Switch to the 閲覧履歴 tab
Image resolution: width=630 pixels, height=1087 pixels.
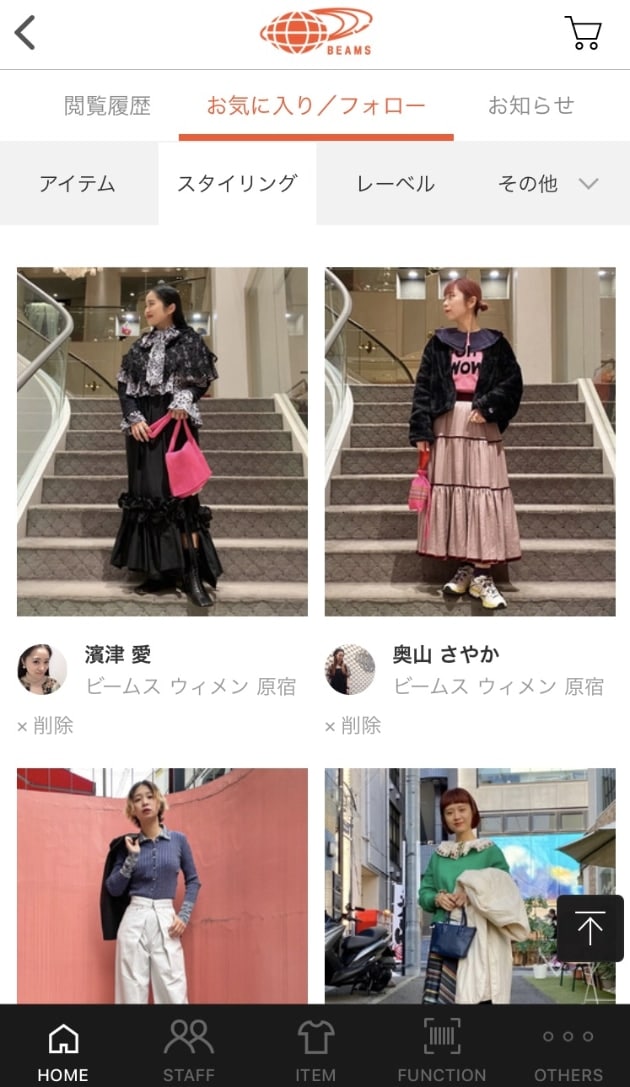tap(107, 106)
